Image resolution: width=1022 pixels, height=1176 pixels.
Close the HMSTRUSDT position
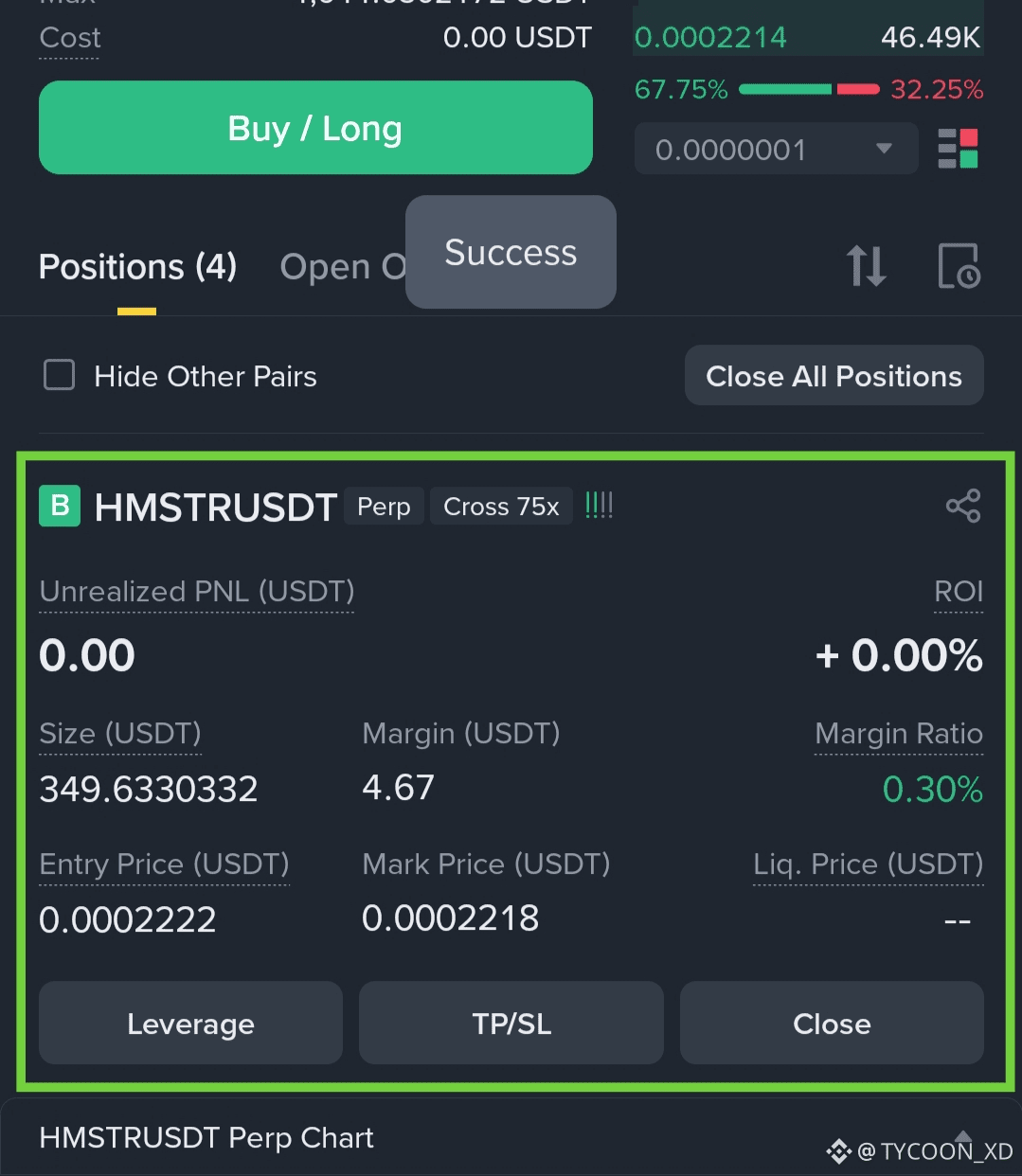point(832,1024)
